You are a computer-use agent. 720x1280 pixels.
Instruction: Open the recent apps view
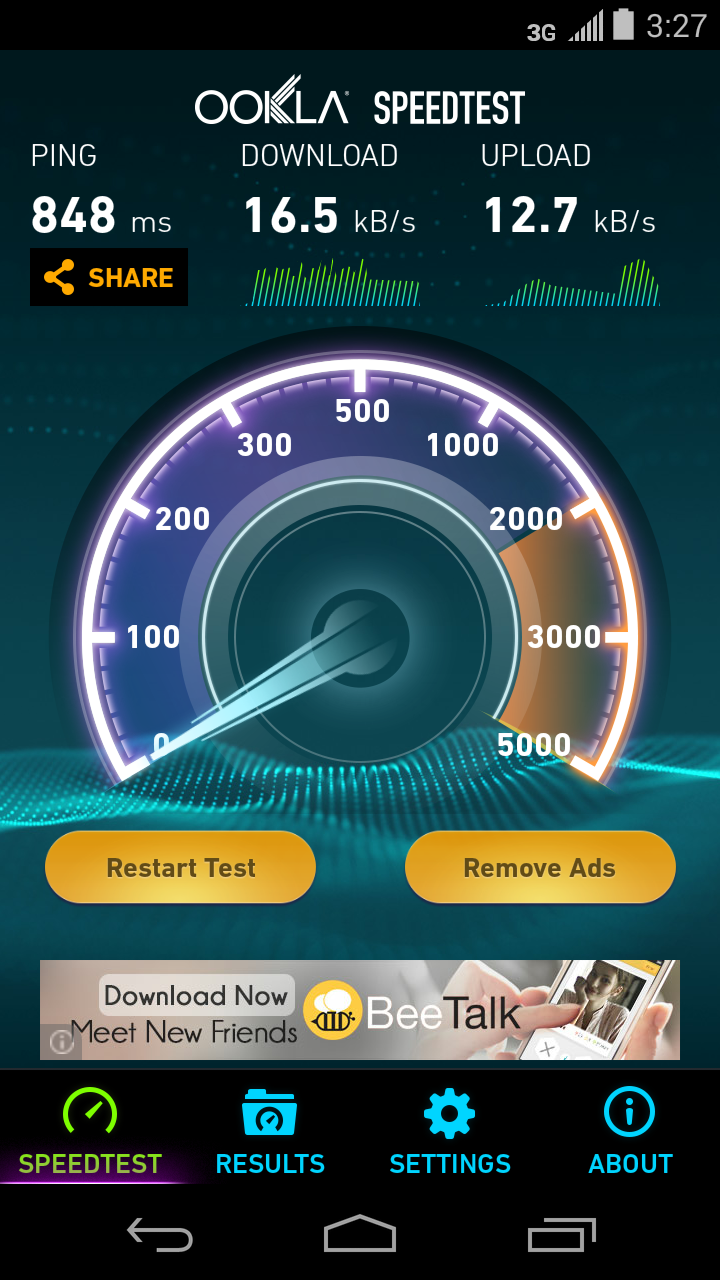561,1235
